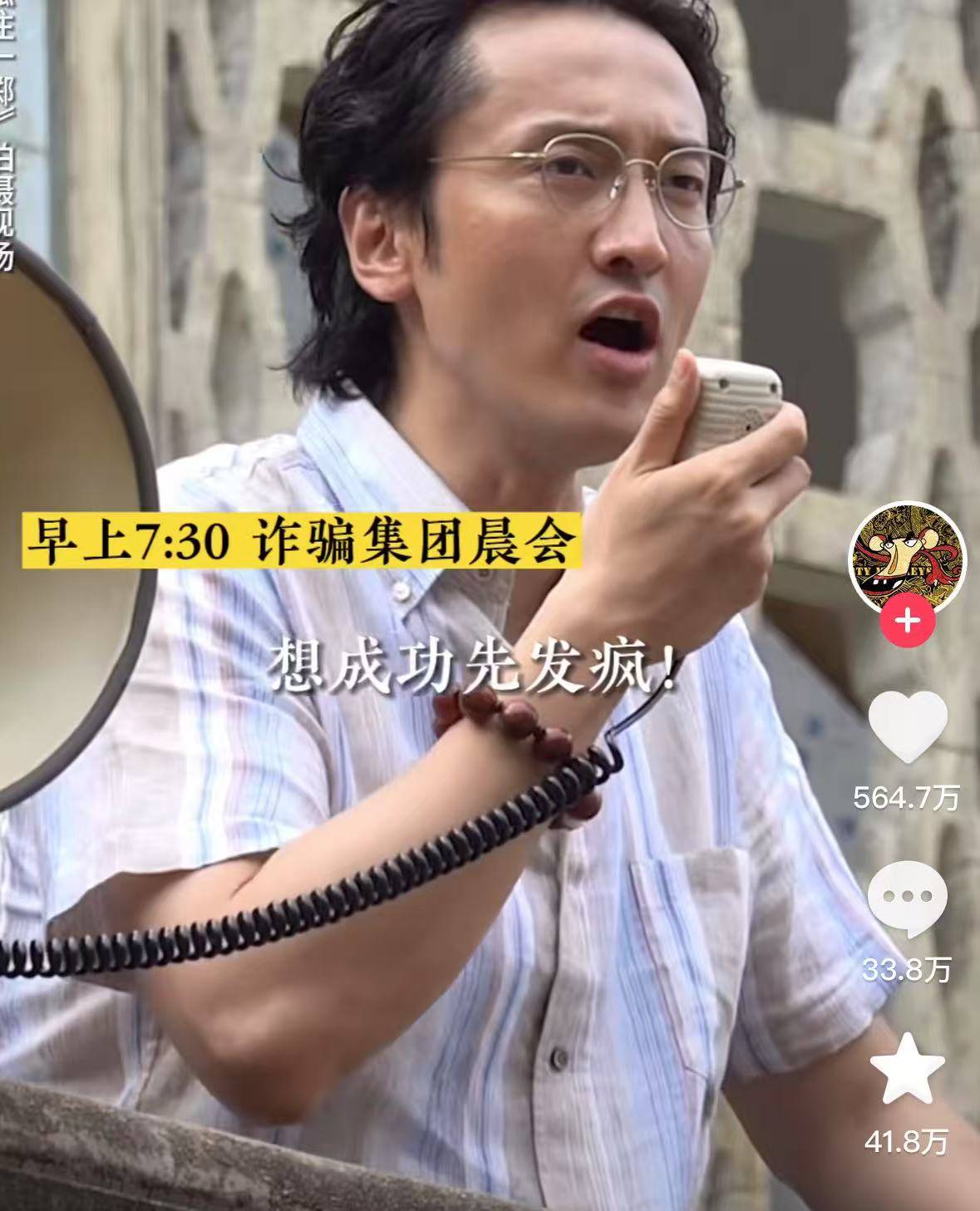Like this video with the heart

click(x=908, y=726)
